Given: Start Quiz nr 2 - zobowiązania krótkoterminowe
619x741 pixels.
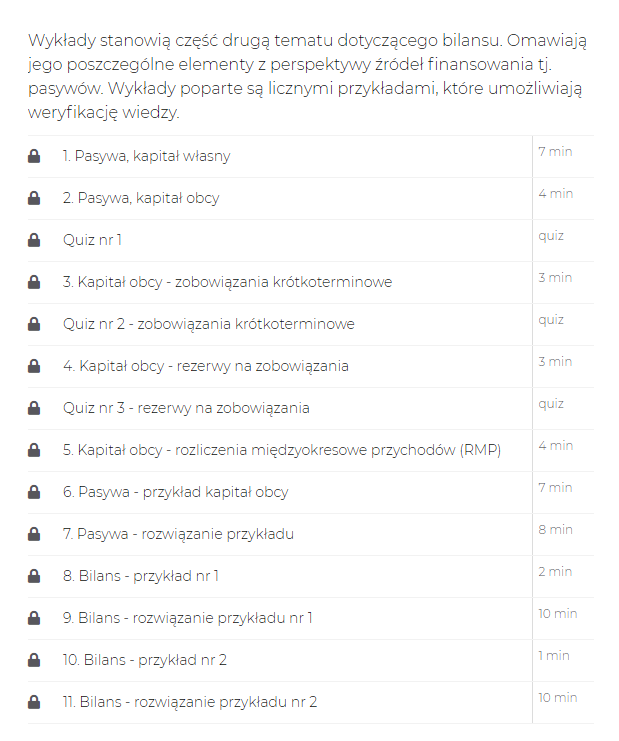Looking at the screenshot, I should tap(208, 324).
